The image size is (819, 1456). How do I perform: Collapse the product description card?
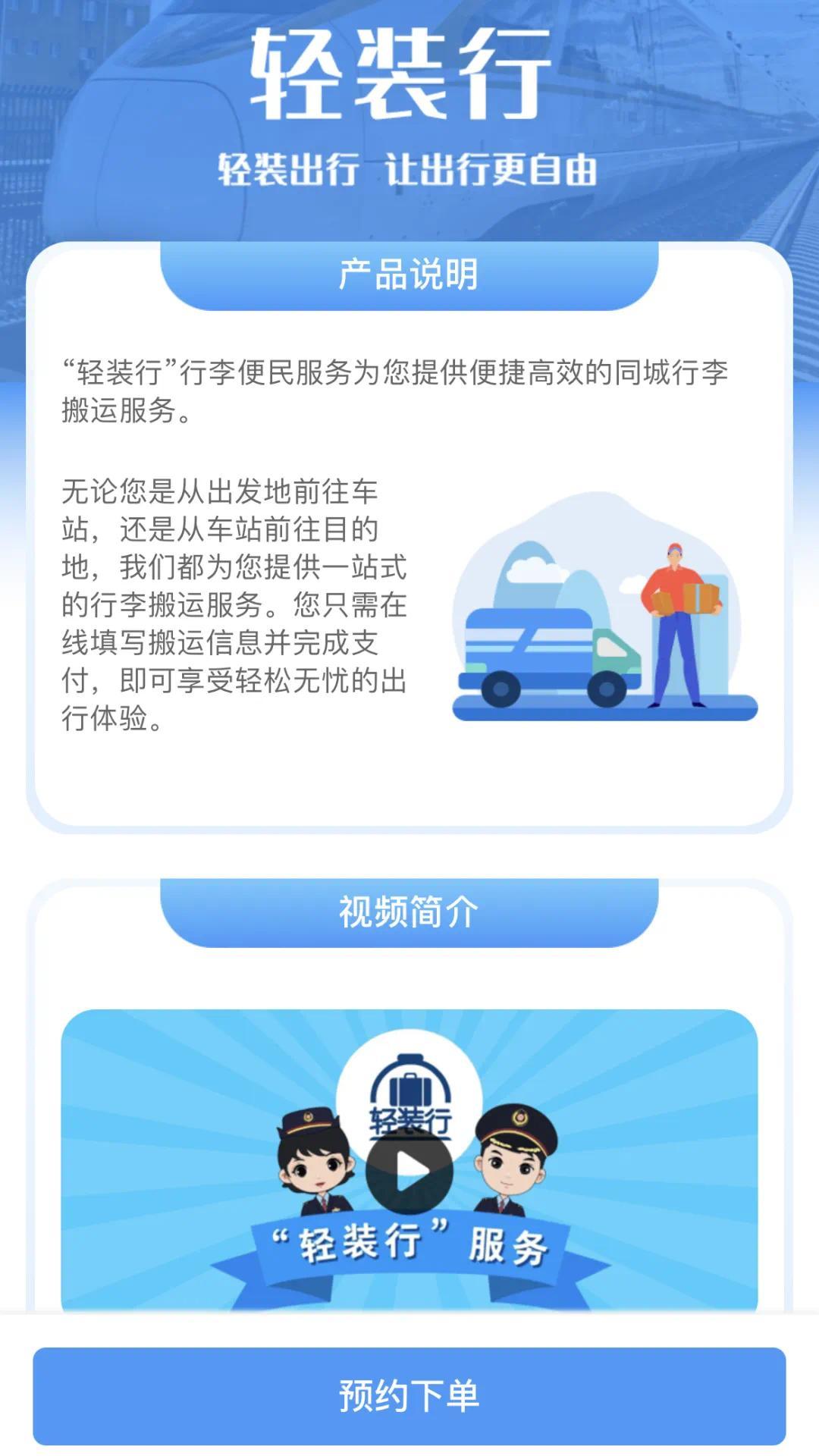click(x=409, y=276)
